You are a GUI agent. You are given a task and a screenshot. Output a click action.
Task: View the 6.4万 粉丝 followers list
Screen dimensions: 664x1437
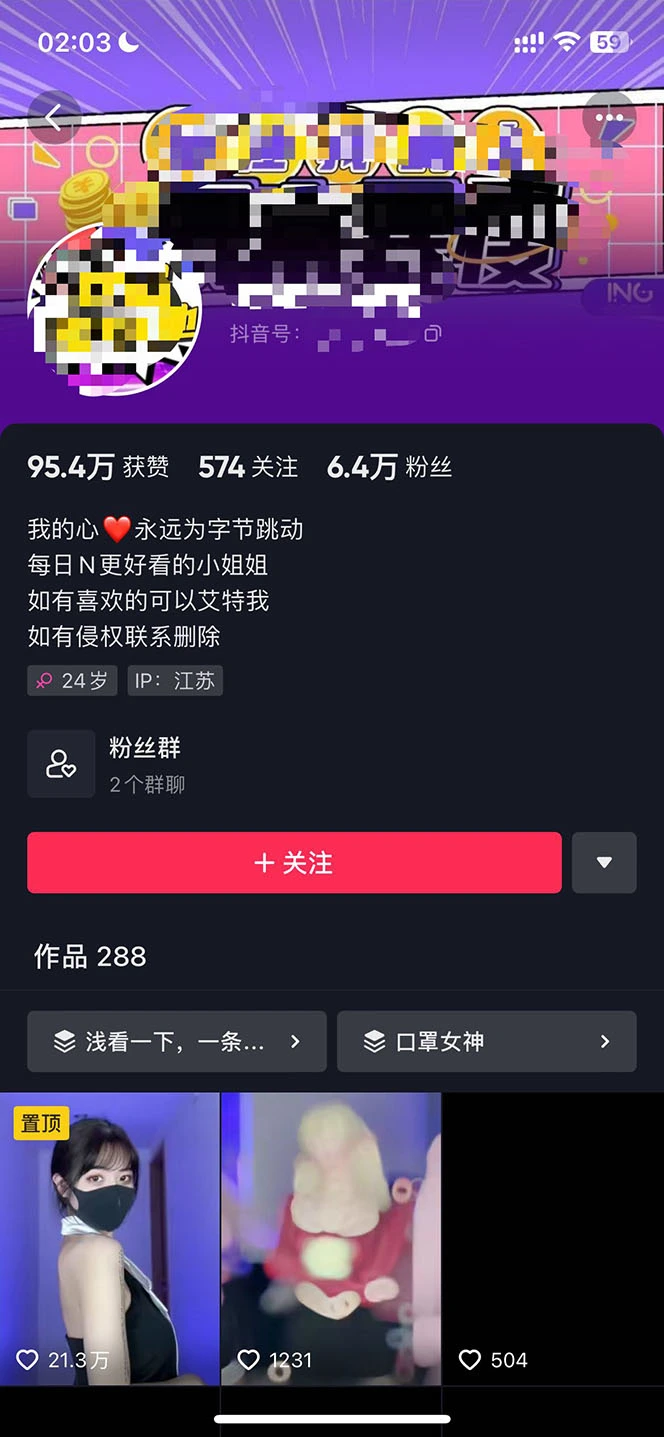pyautogui.click(x=389, y=467)
